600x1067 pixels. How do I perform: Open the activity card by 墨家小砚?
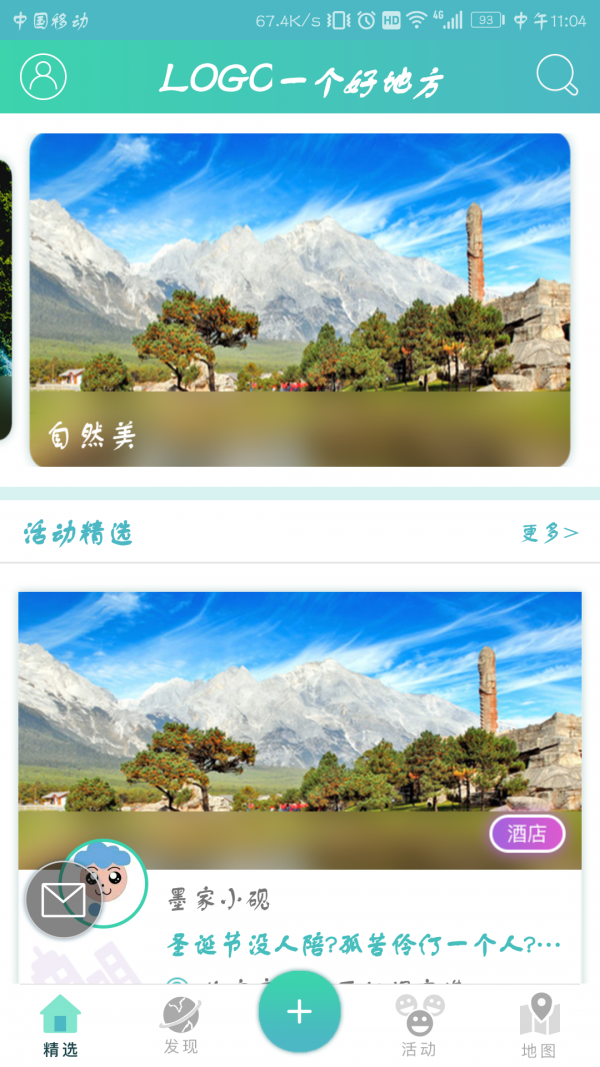(x=300, y=730)
